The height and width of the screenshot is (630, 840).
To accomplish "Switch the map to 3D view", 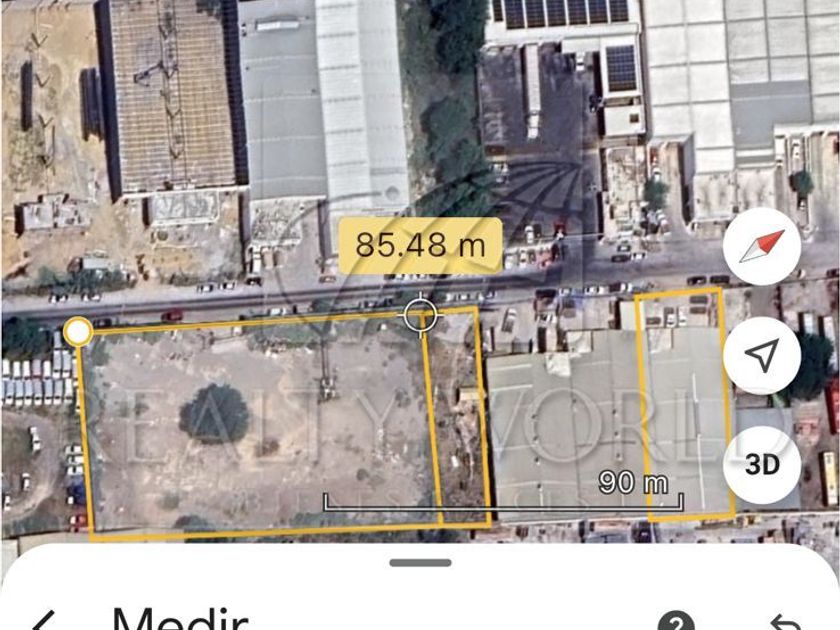I will pyautogui.click(x=762, y=464).
